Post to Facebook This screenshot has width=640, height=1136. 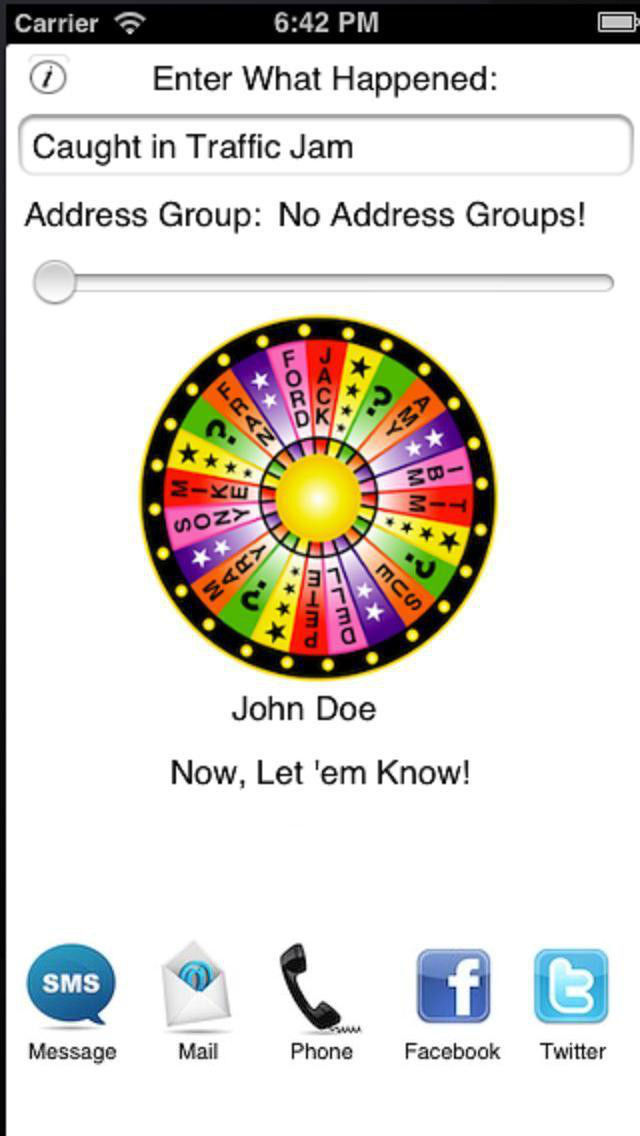(452, 1002)
